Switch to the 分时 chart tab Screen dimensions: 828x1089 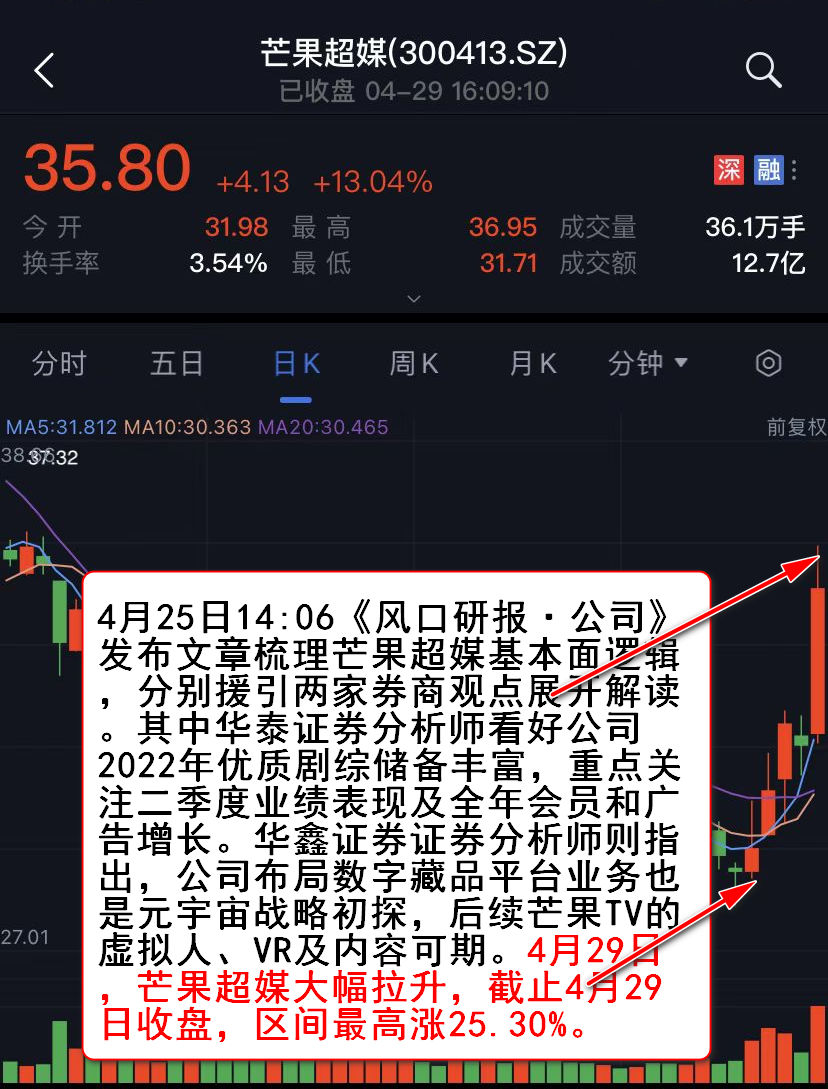pyautogui.click(x=59, y=363)
